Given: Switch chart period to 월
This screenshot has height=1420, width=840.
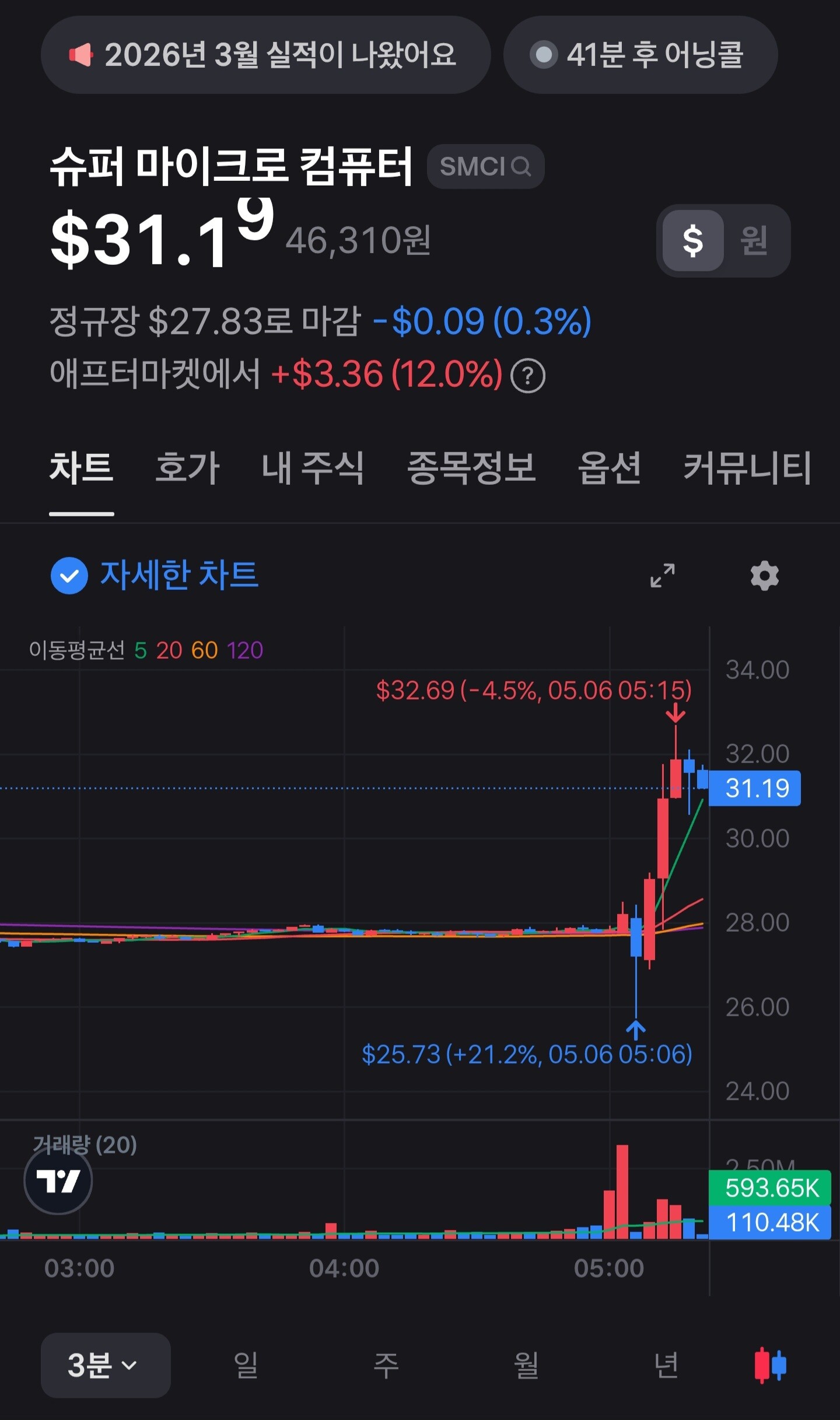Looking at the screenshot, I should [526, 1365].
